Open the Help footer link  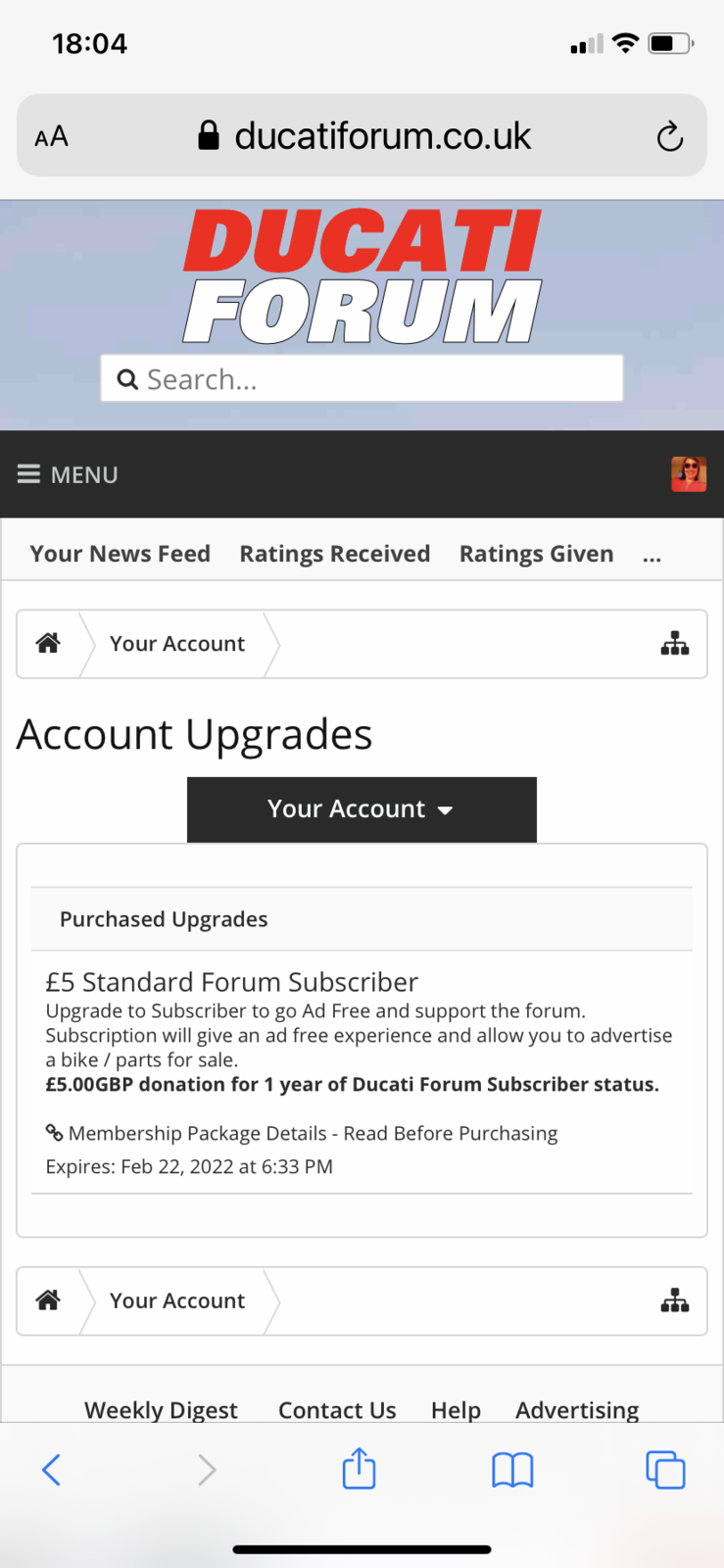click(456, 1409)
